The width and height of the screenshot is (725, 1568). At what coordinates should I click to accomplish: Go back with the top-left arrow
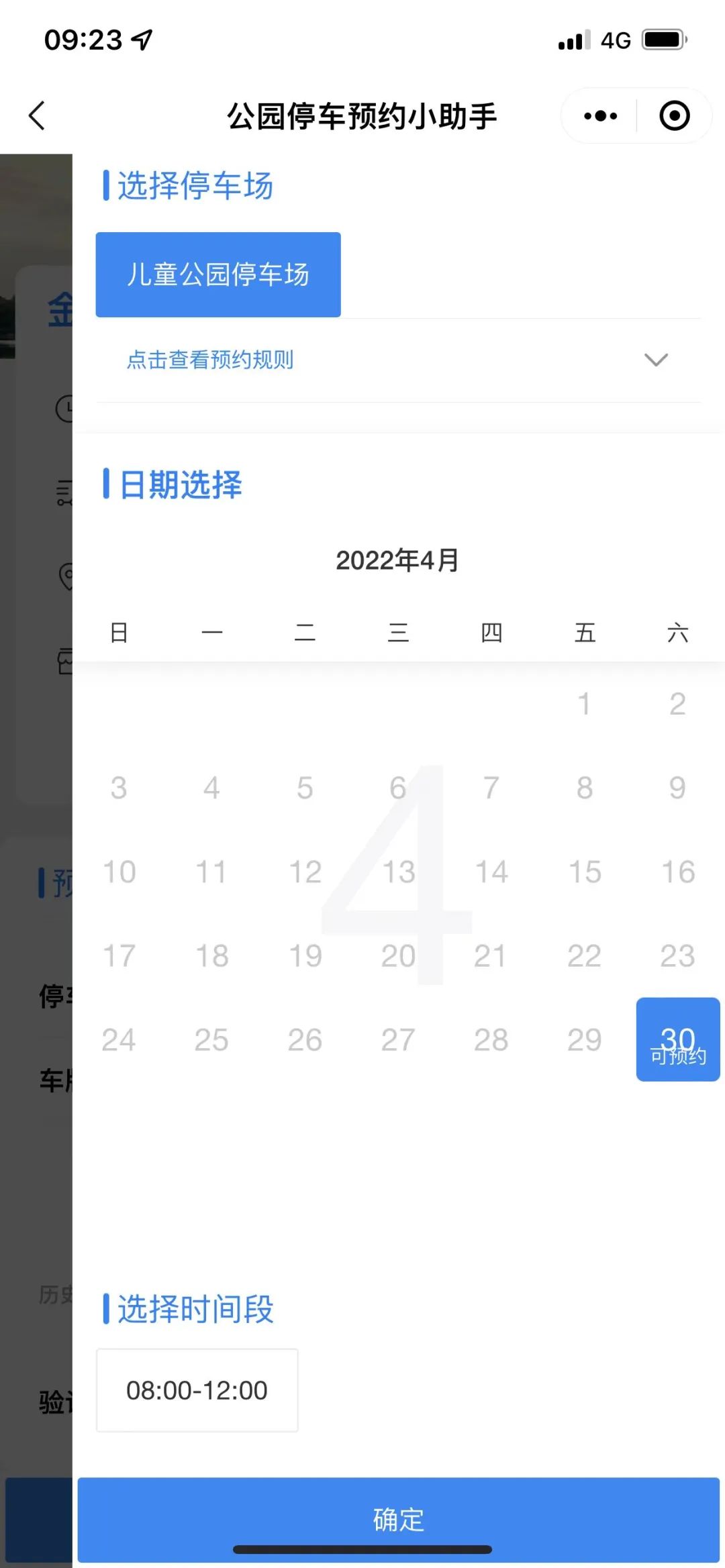[x=37, y=115]
